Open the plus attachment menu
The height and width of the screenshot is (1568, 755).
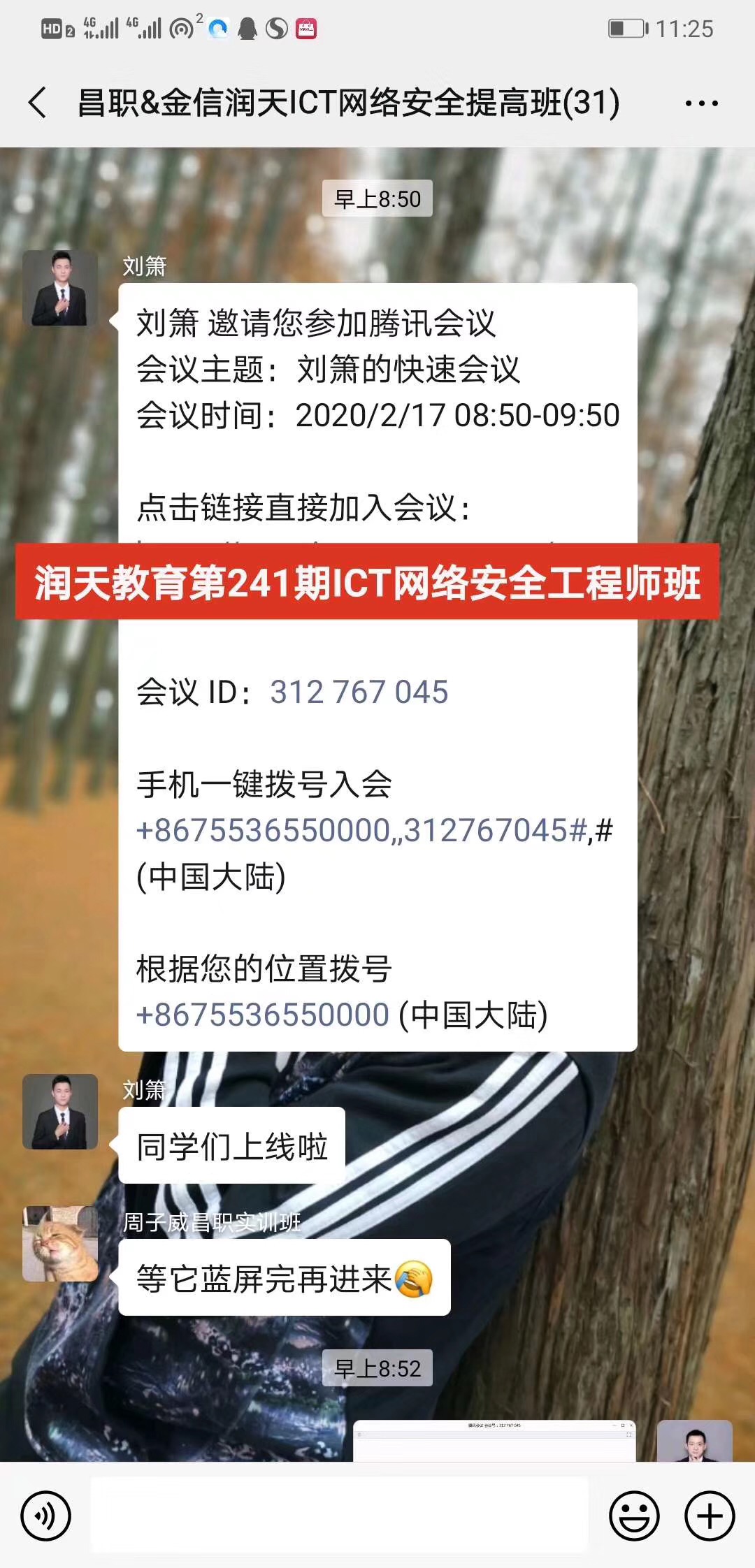pos(710,1516)
